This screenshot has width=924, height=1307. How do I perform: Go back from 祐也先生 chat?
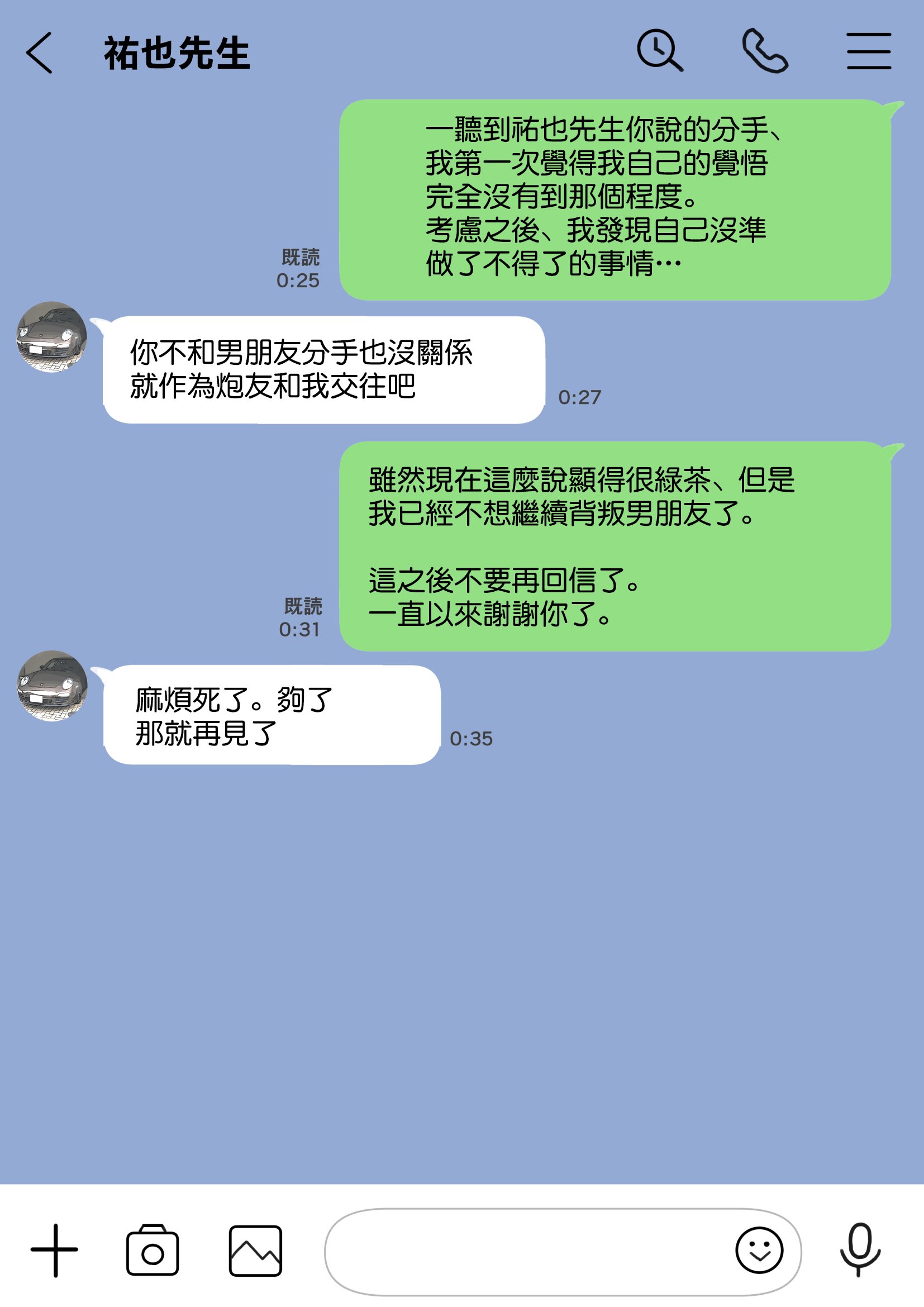39,53
